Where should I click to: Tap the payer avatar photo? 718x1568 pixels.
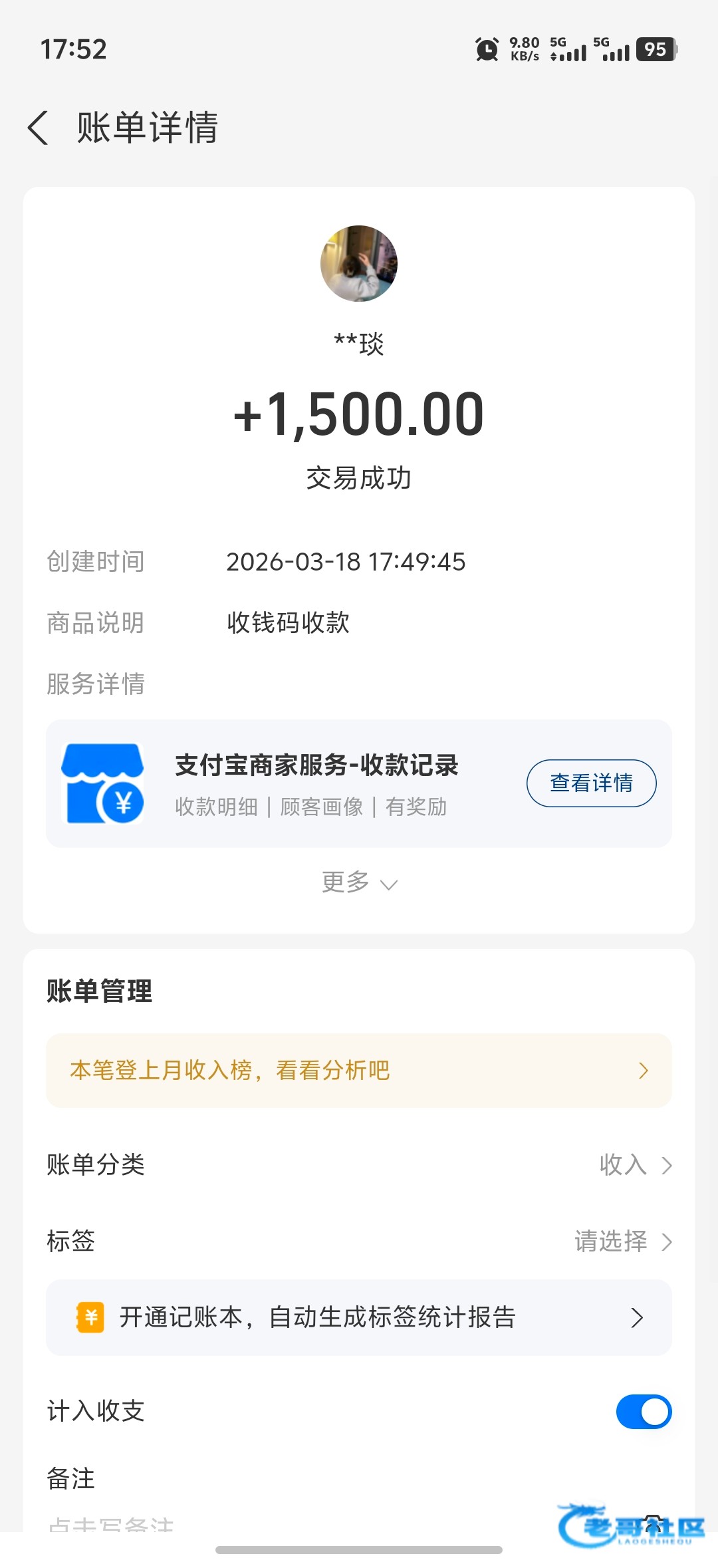(x=359, y=263)
